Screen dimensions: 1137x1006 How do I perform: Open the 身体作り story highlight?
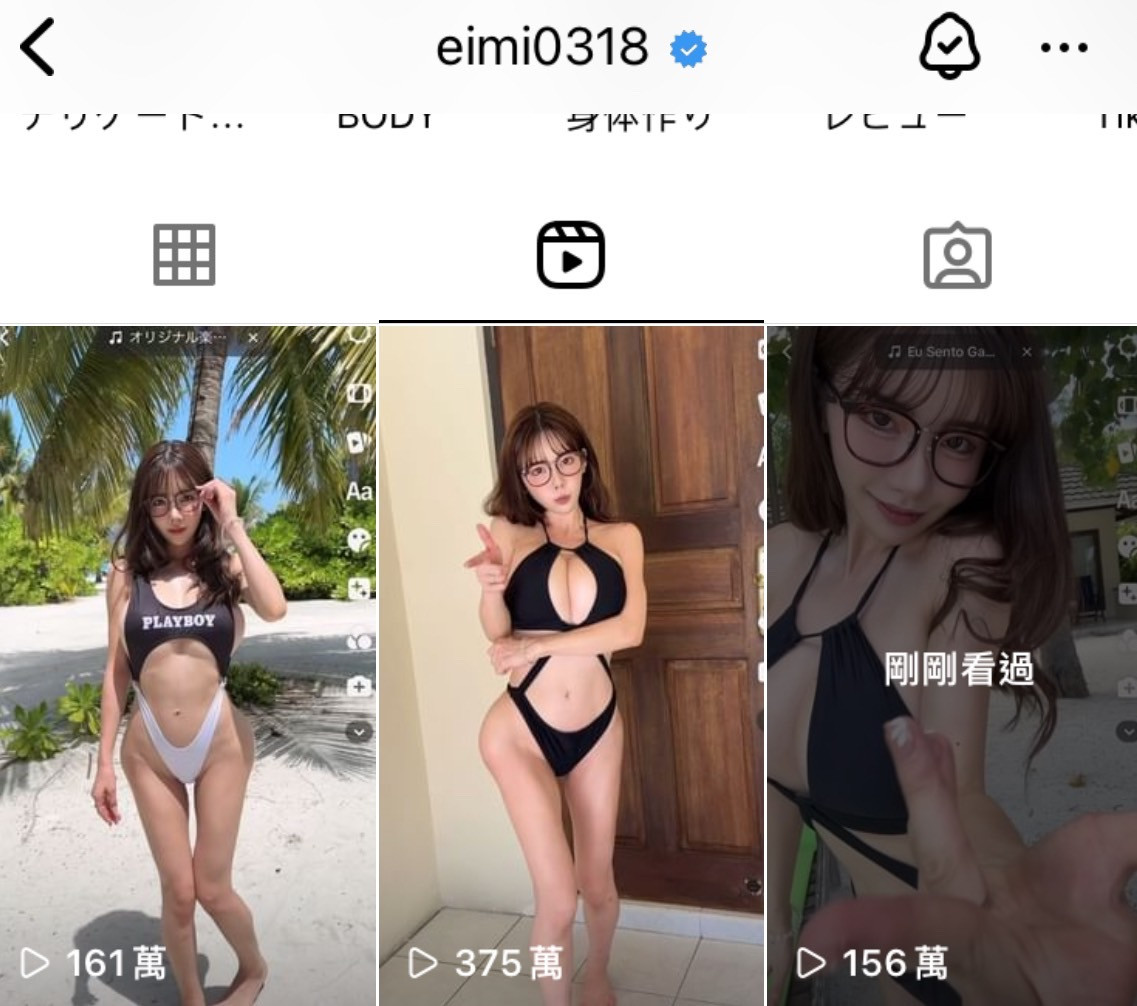(638, 118)
